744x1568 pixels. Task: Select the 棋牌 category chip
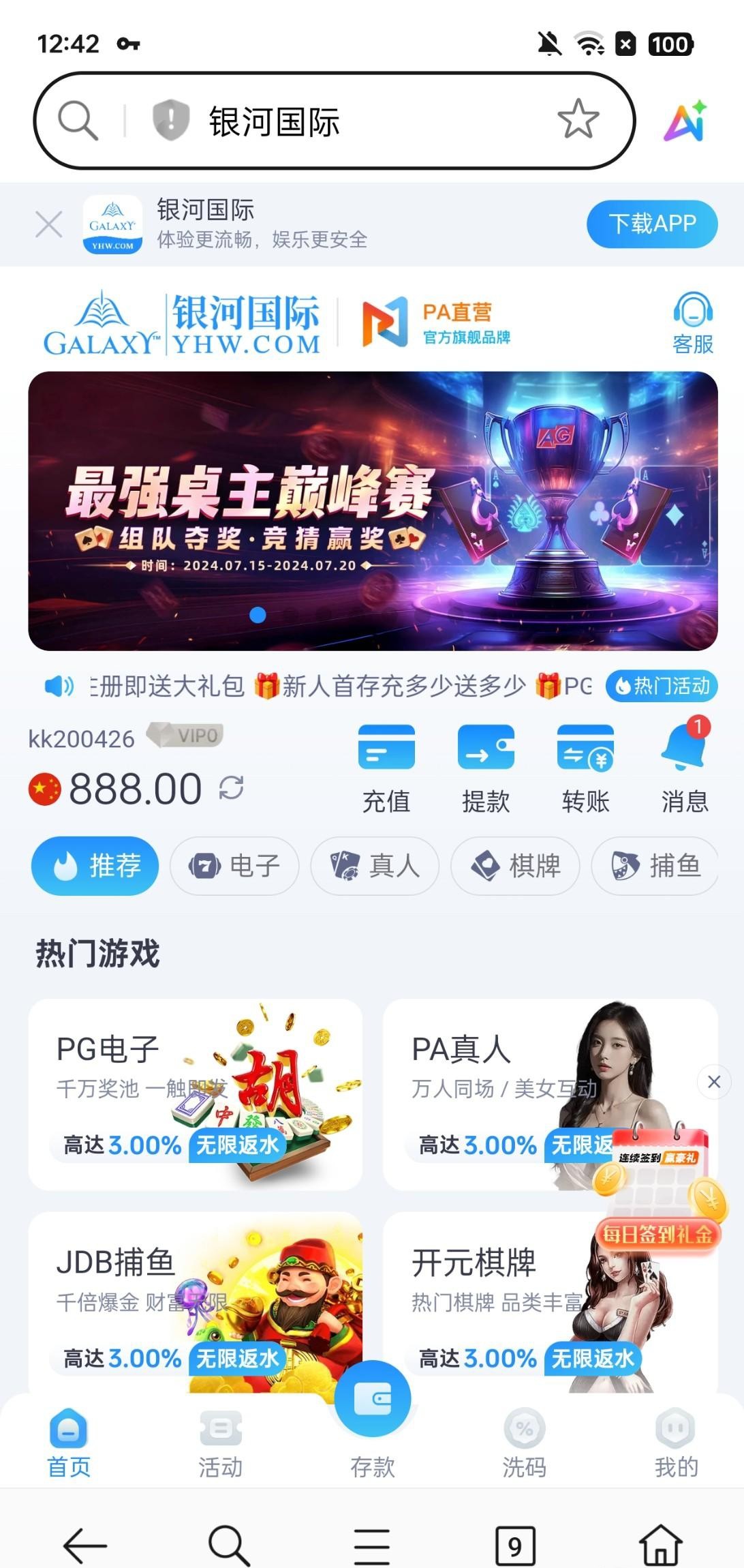coord(515,866)
